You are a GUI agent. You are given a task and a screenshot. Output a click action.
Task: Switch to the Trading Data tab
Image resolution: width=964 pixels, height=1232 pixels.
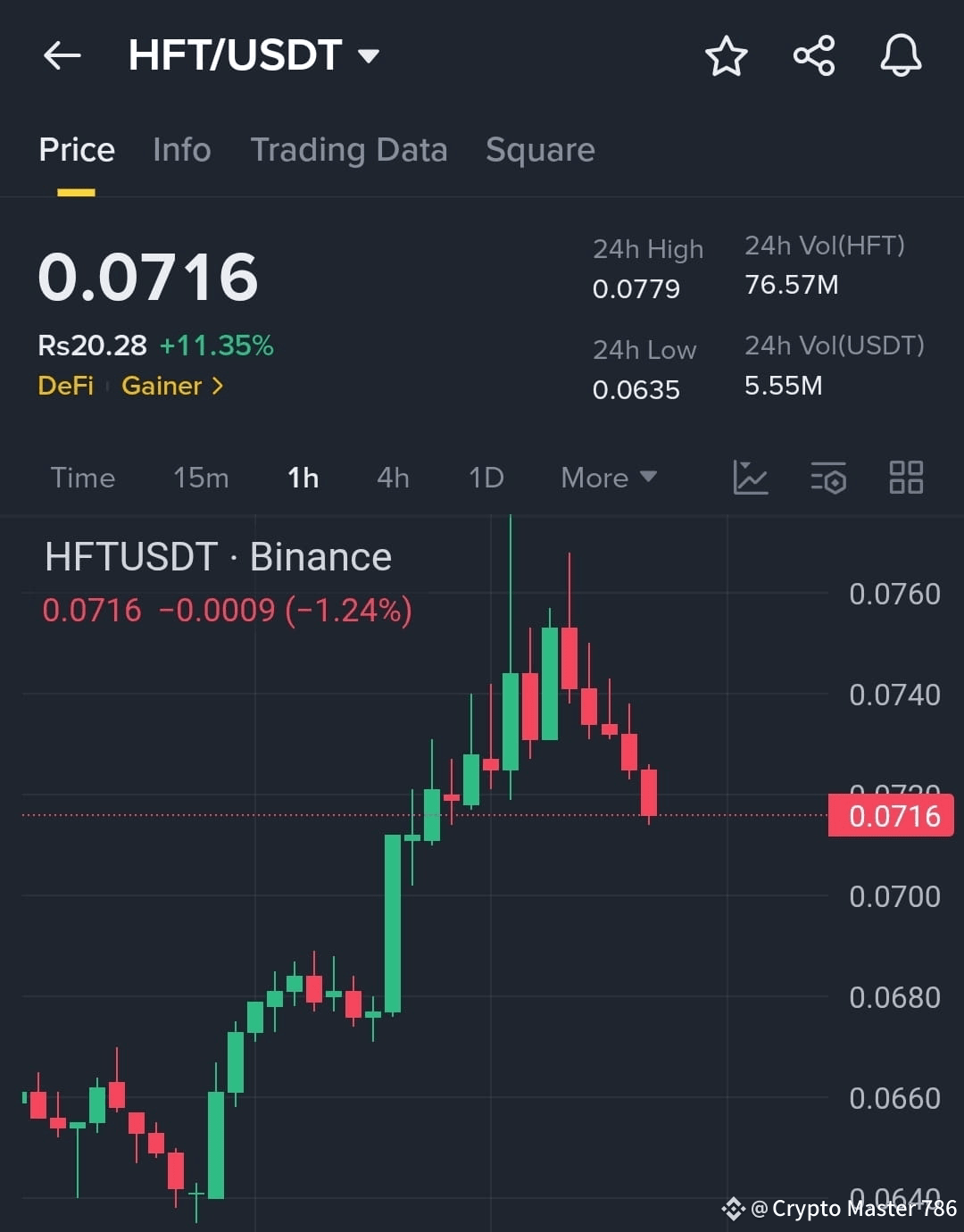(349, 150)
